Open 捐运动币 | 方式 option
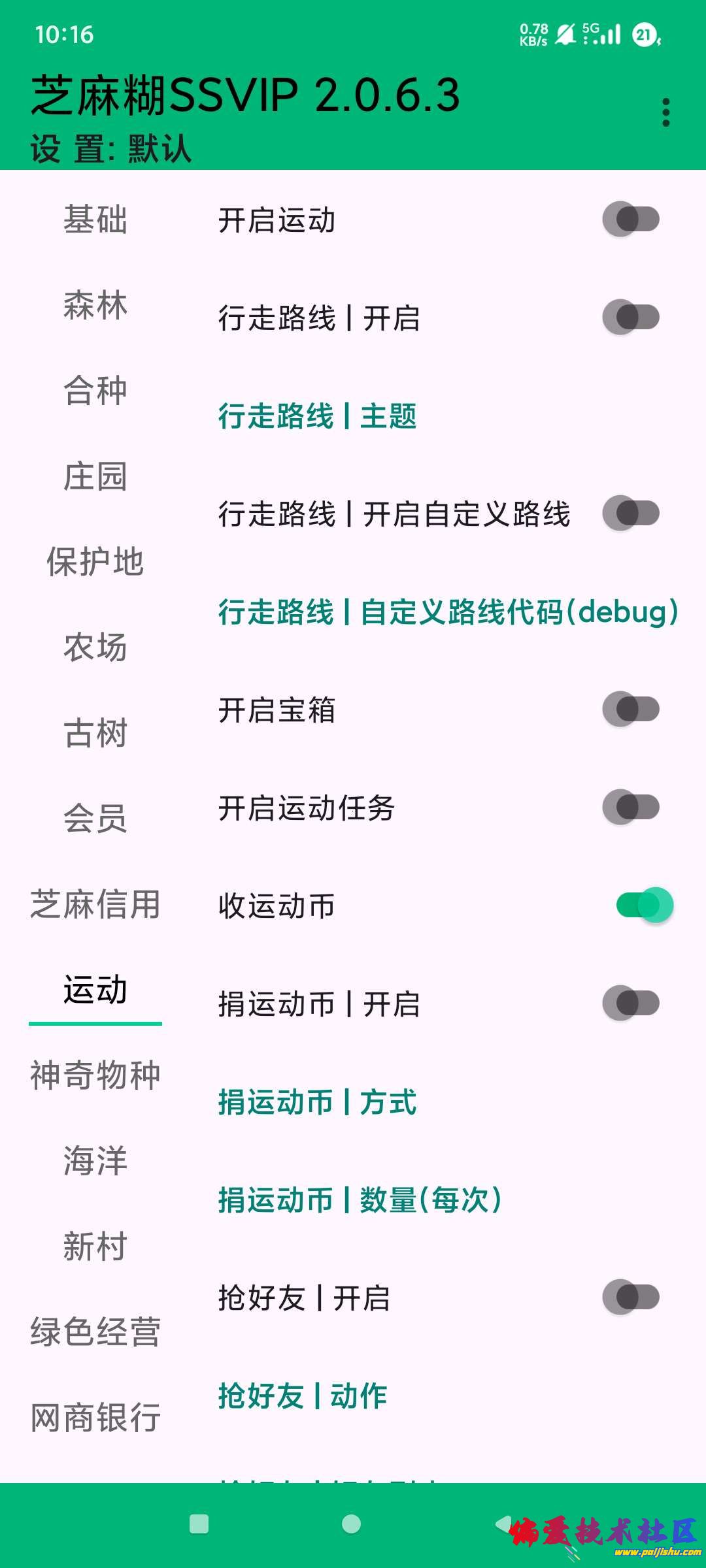 (318, 1102)
